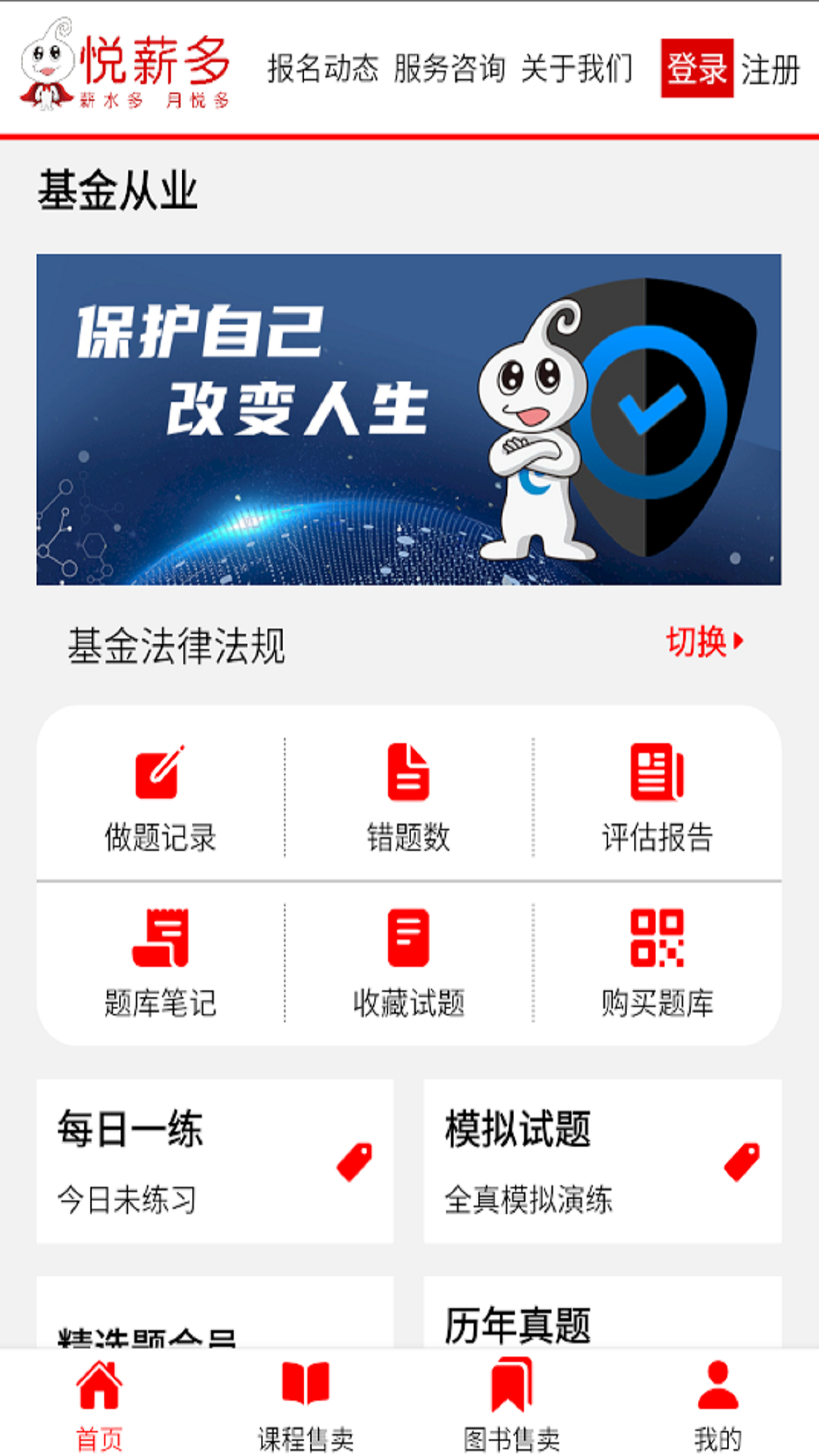Tap the red 登录 login button

[696, 68]
